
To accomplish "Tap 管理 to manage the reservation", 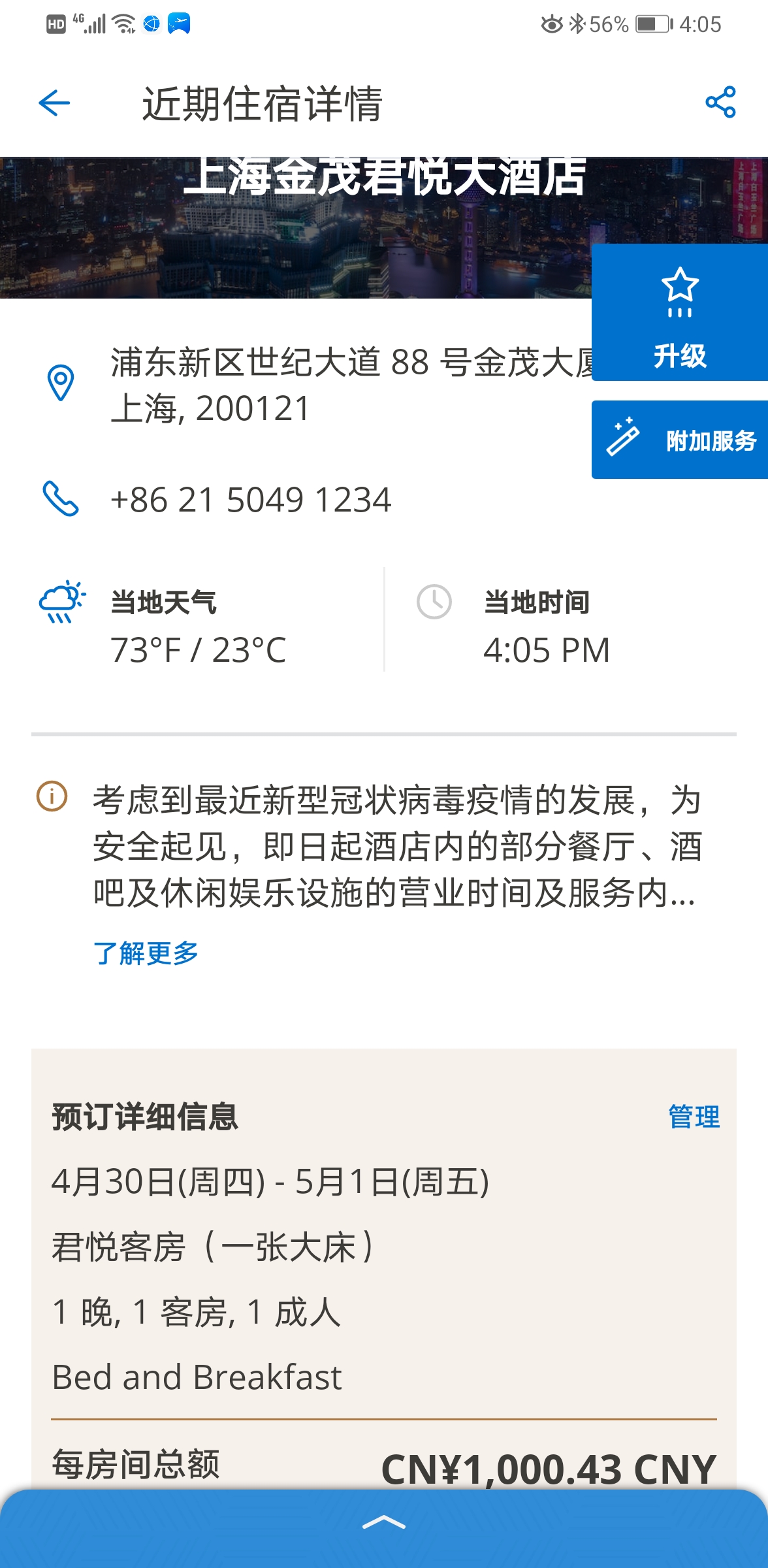I will (x=694, y=1117).
